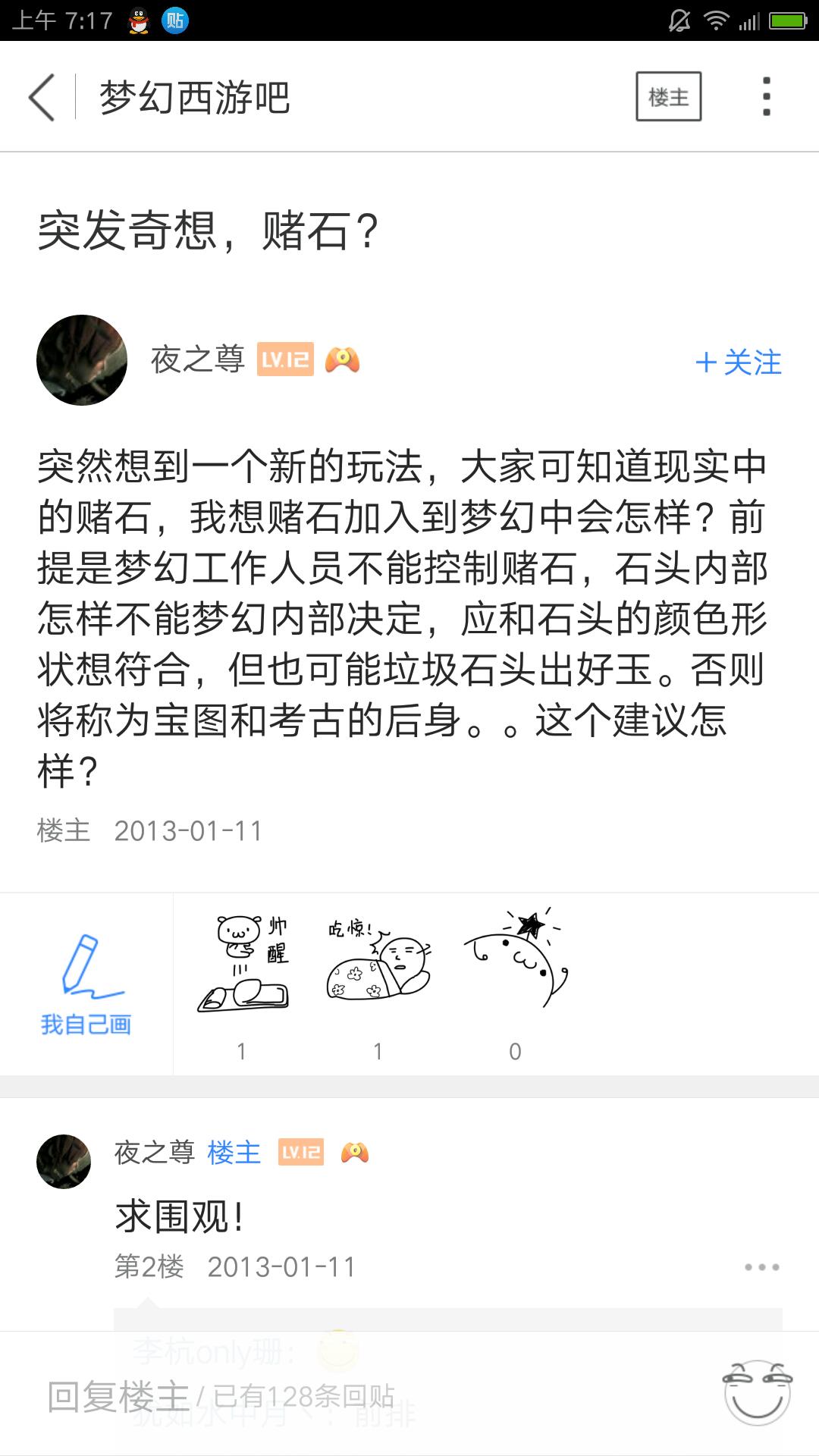Screen dimensions: 819x1456
Task: Follow the author with +关注
Action: point(738,362)
